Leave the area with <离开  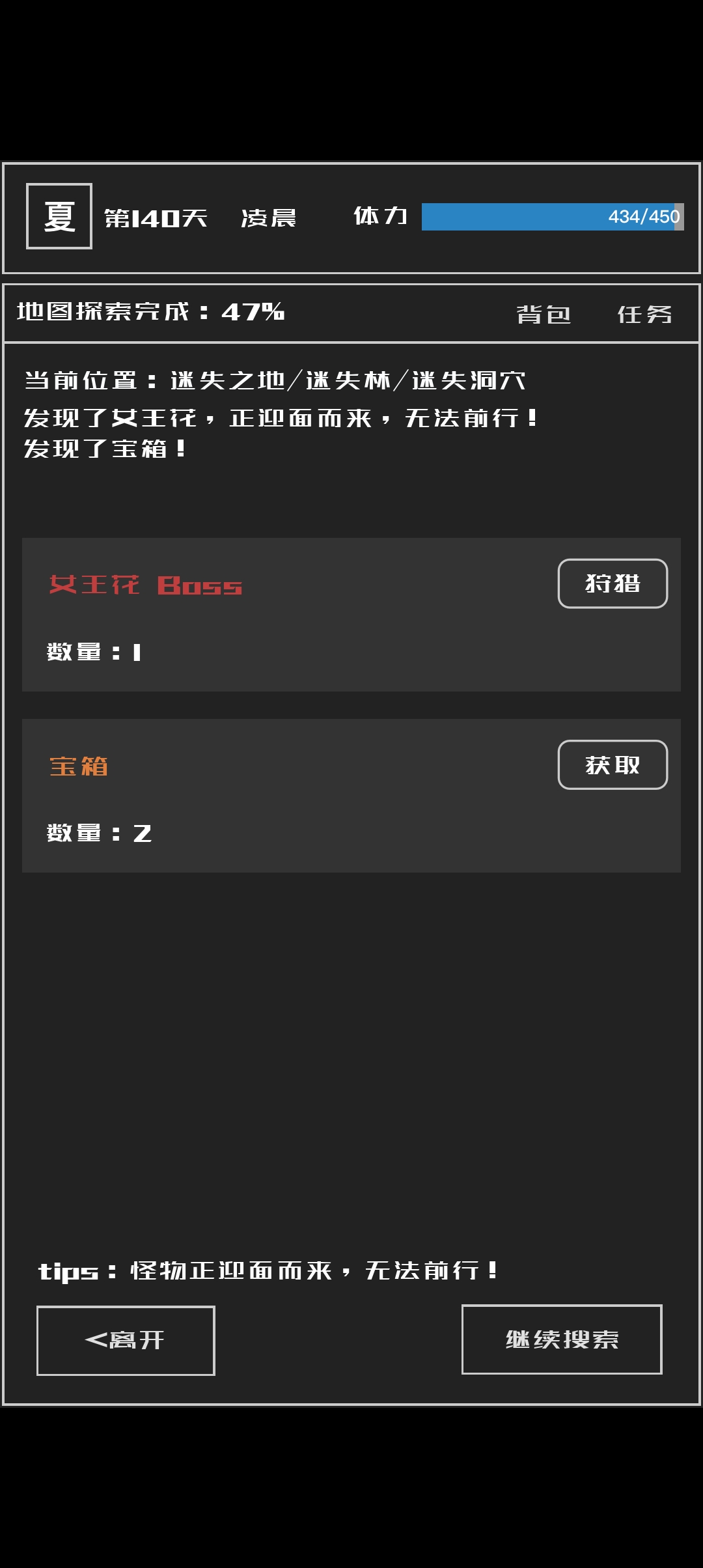(126, 1340)
